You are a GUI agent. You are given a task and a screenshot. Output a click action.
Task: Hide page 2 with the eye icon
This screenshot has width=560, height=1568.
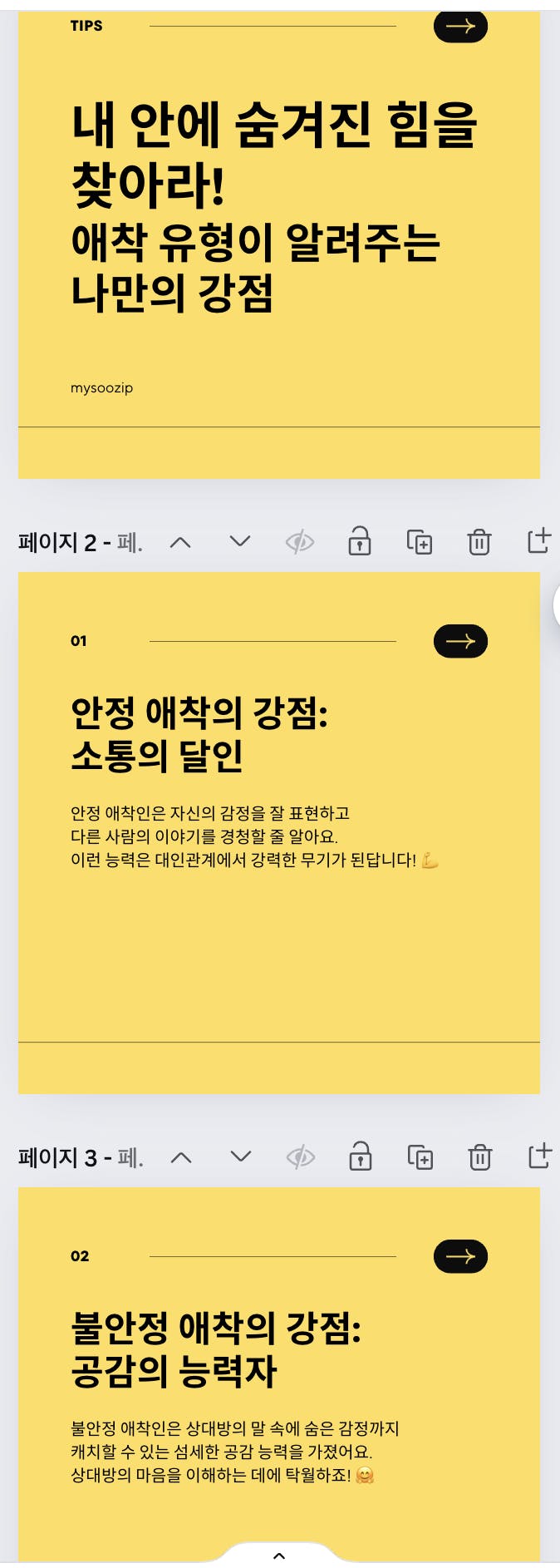pyautogui.click(x=300, y=543)
